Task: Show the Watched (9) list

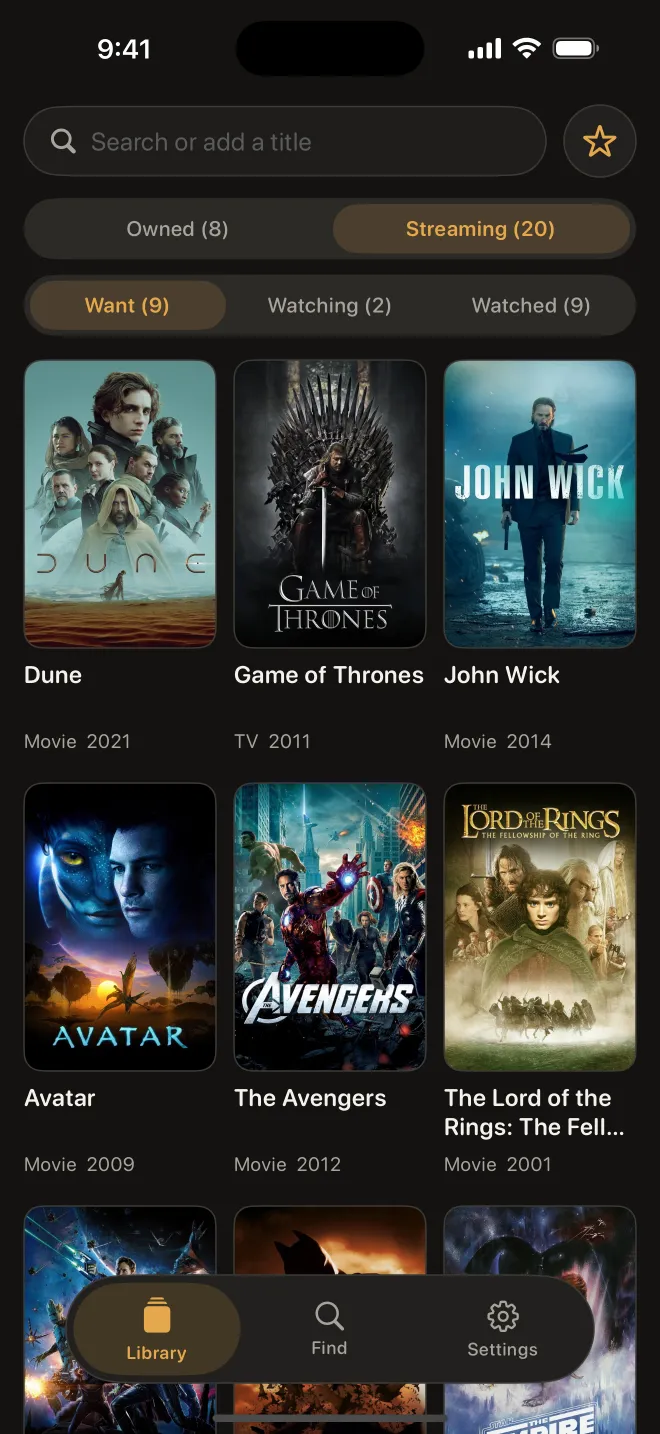Action: click(x=531, y=305)
